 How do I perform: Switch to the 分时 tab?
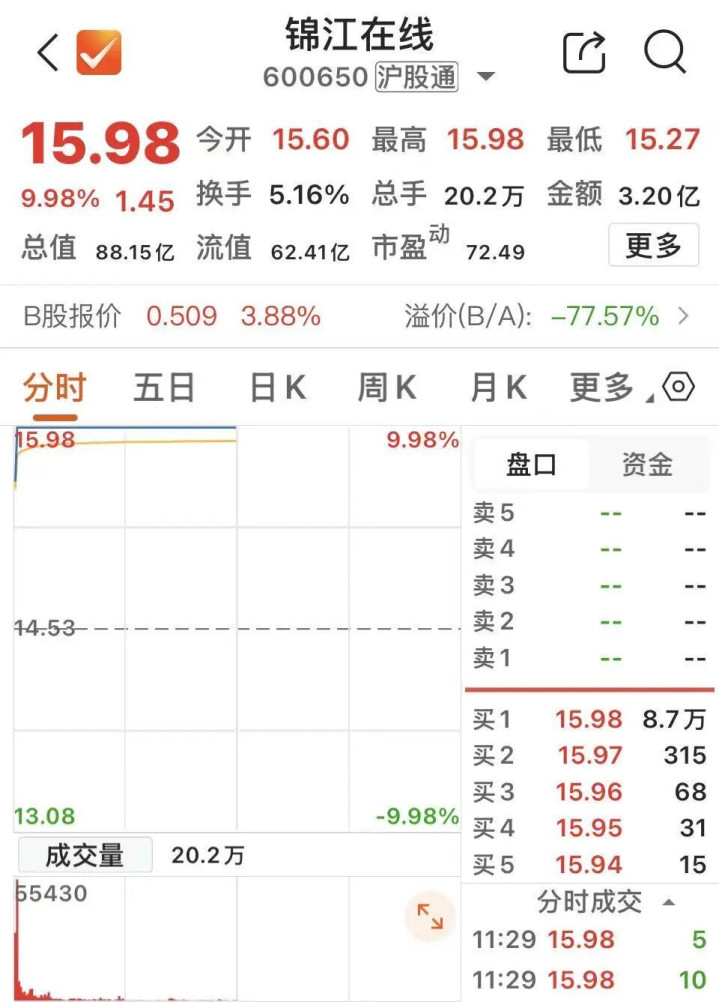coord(55,387)
